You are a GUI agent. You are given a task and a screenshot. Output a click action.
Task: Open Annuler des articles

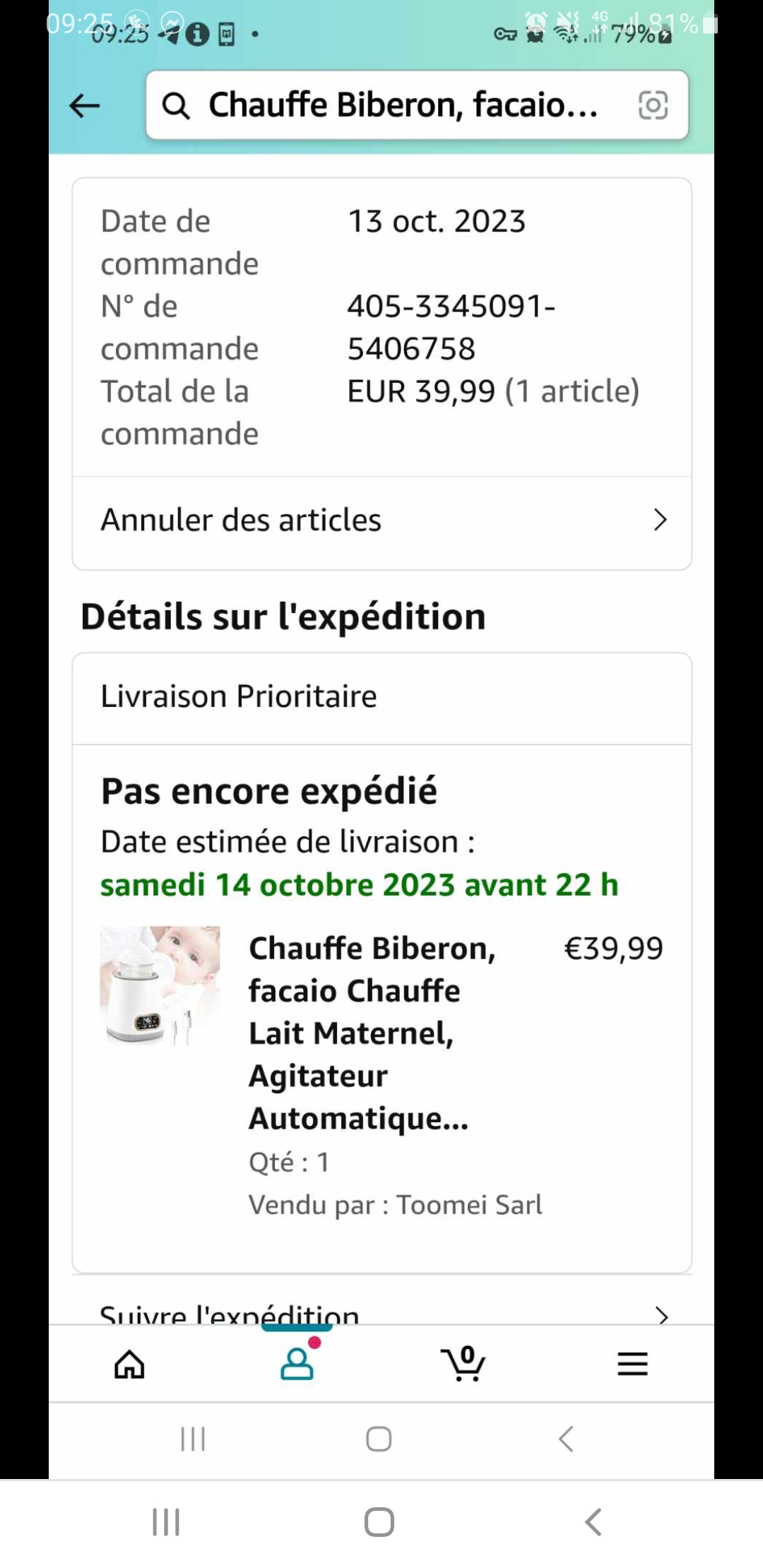(381, 521)
